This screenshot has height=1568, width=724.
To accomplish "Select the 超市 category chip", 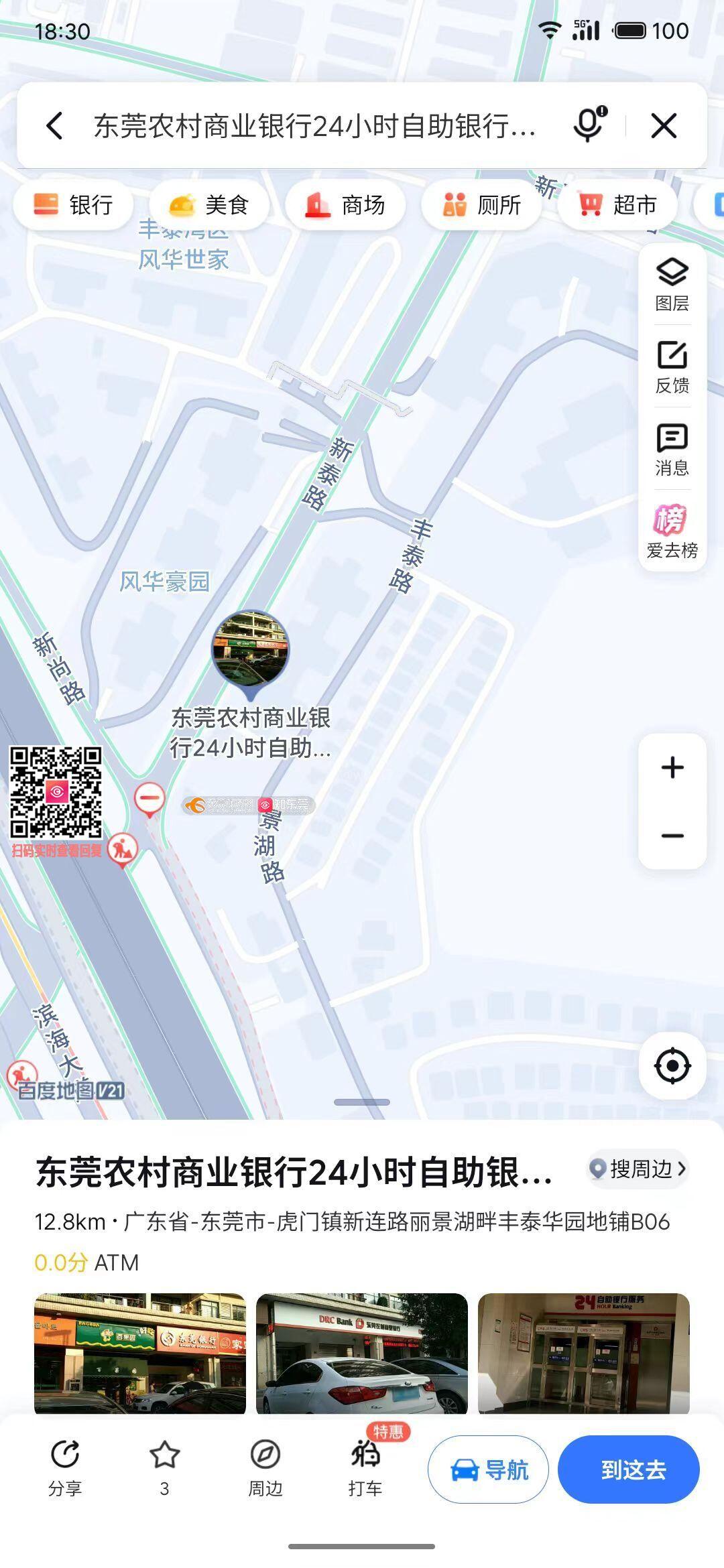I will (x=617, y=205).
